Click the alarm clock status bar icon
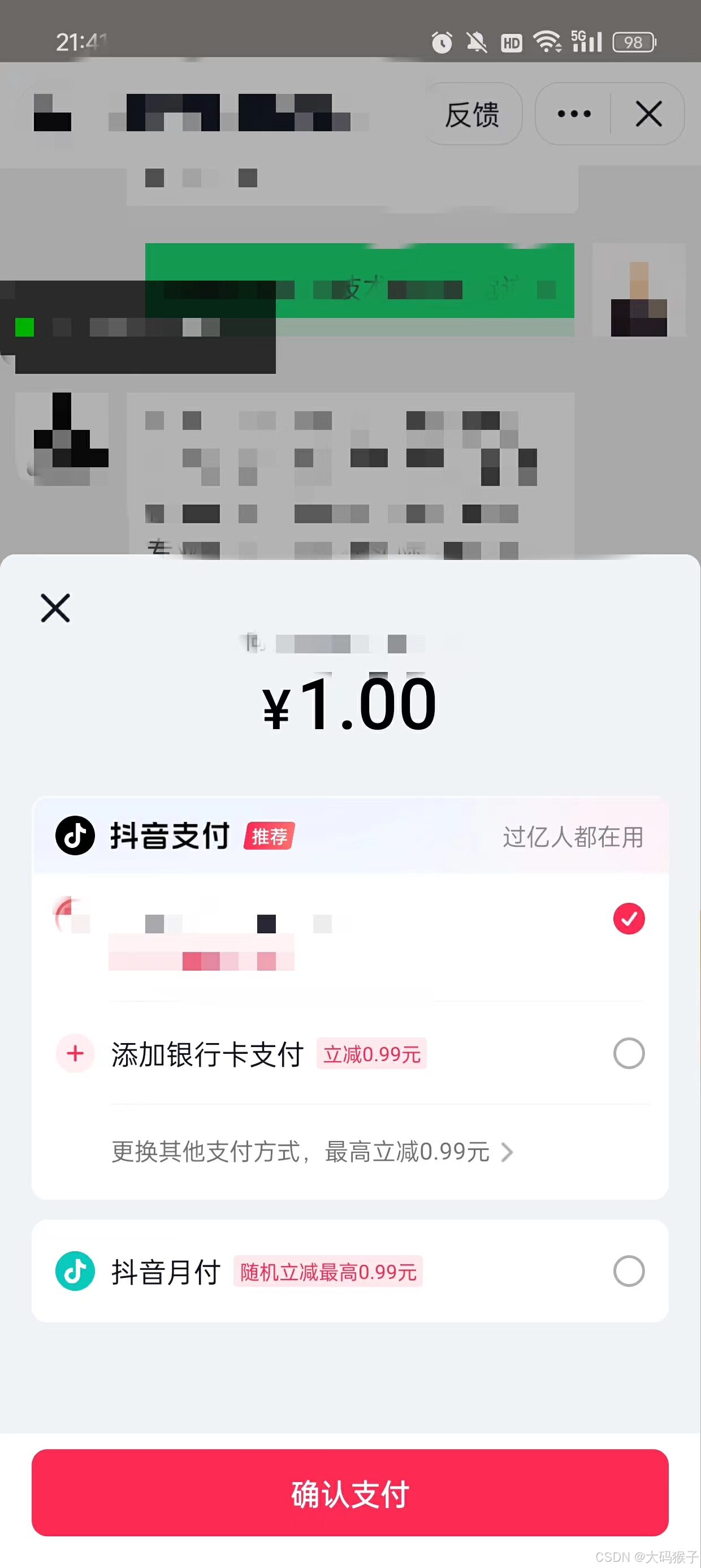This screenshot has width=701, height=1568. (440, 42)
